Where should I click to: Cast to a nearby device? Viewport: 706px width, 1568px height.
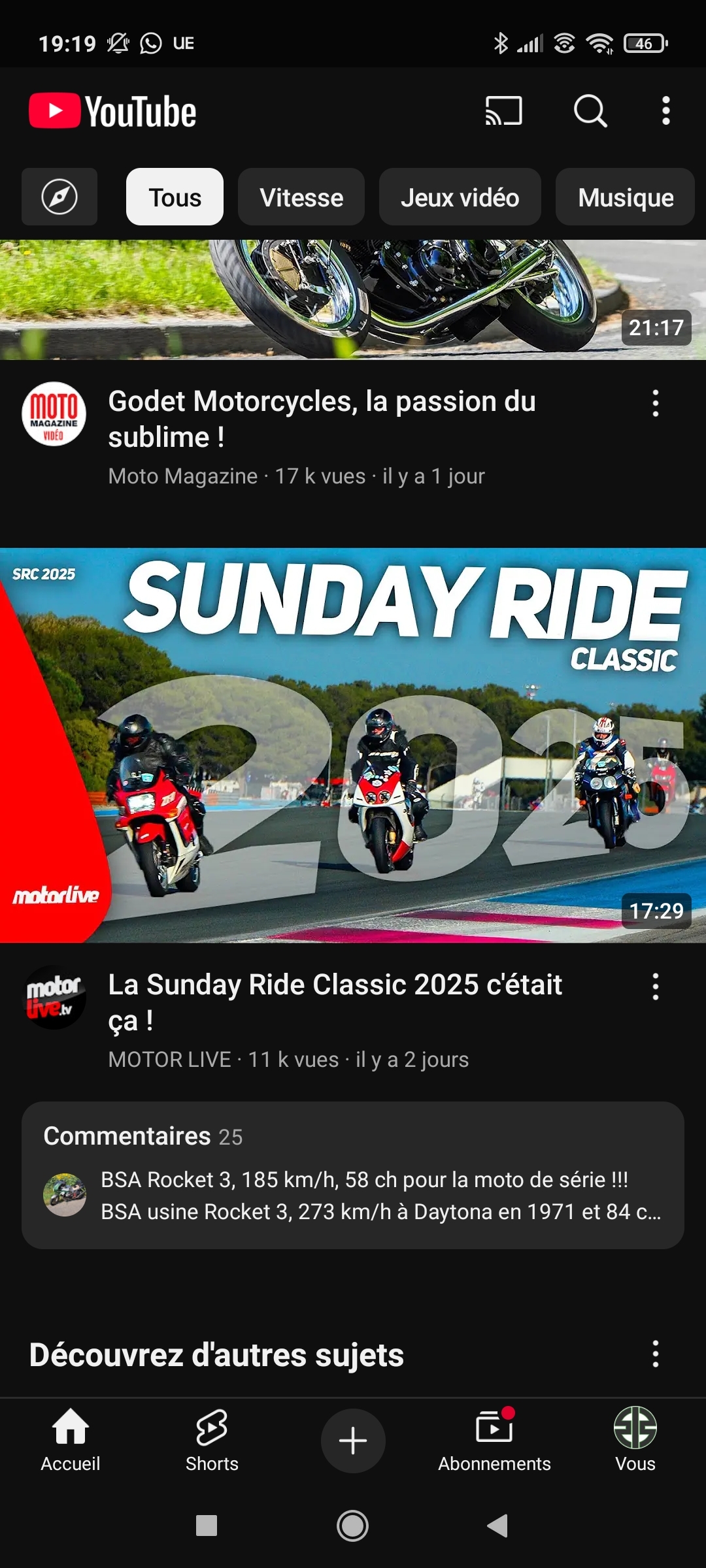pos(503,110)
